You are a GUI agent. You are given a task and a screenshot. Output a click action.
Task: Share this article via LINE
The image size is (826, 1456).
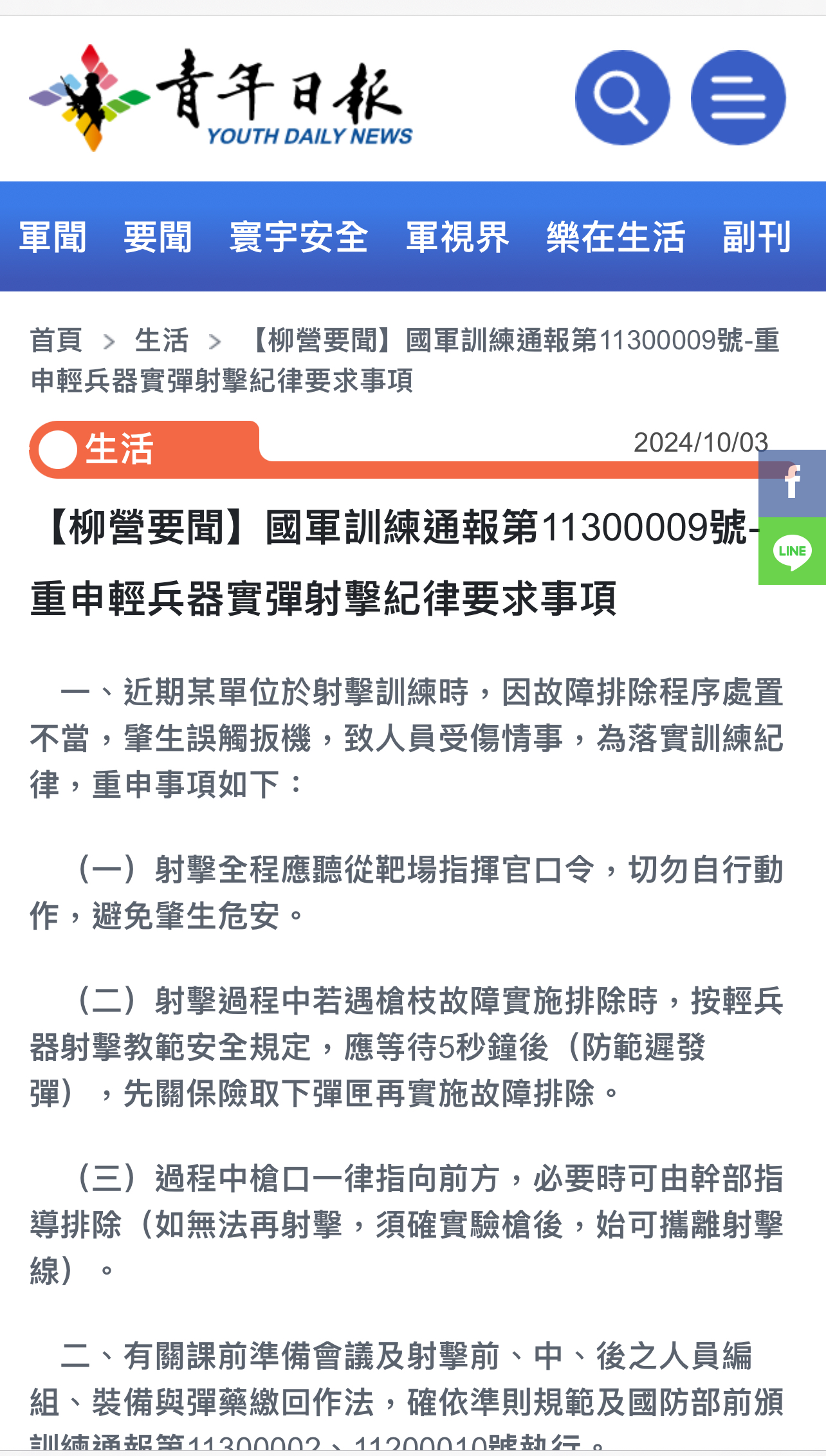pos(792,551)
